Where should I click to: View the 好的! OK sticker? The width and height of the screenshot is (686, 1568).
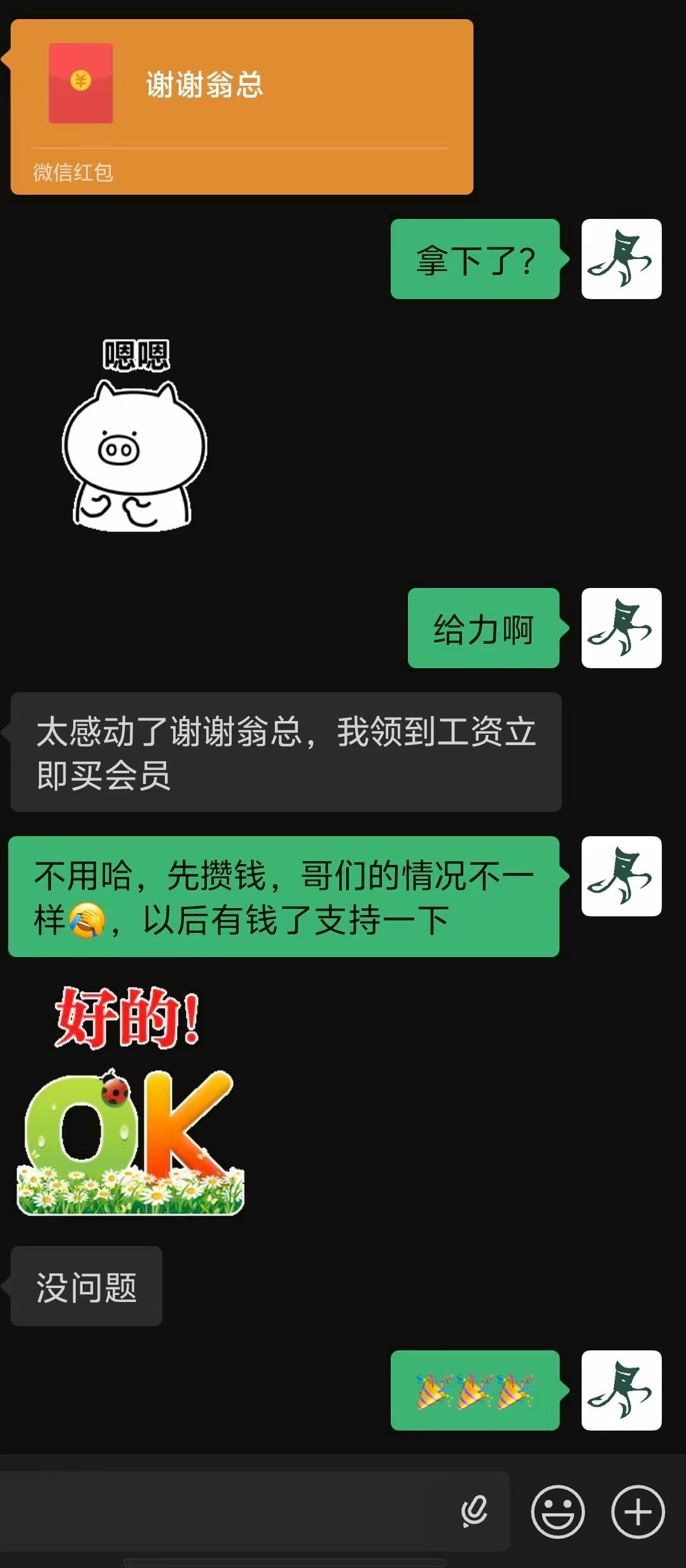point(130,1101)
